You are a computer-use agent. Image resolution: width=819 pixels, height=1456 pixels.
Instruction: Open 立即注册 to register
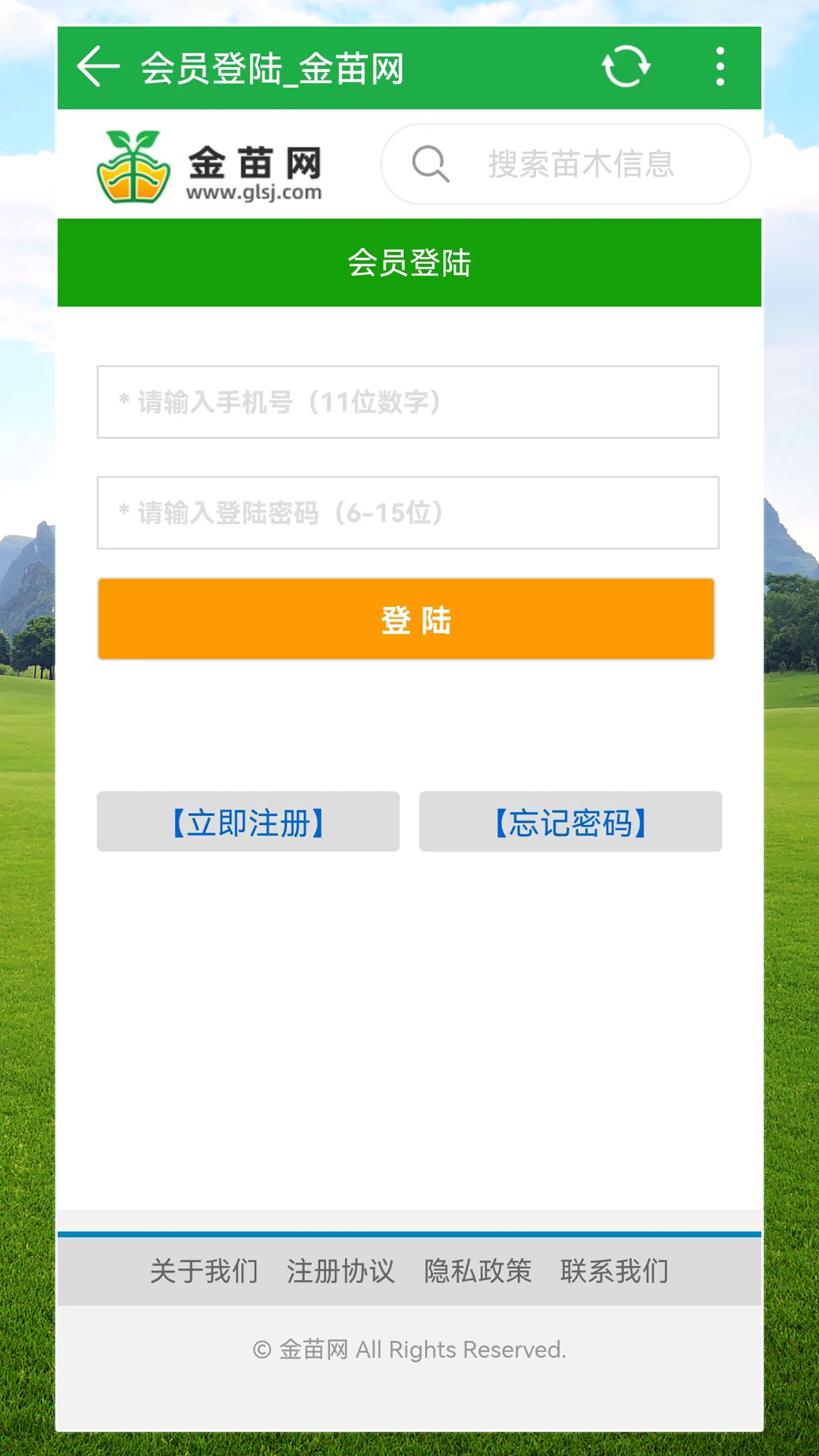click(x=248, y=822)
